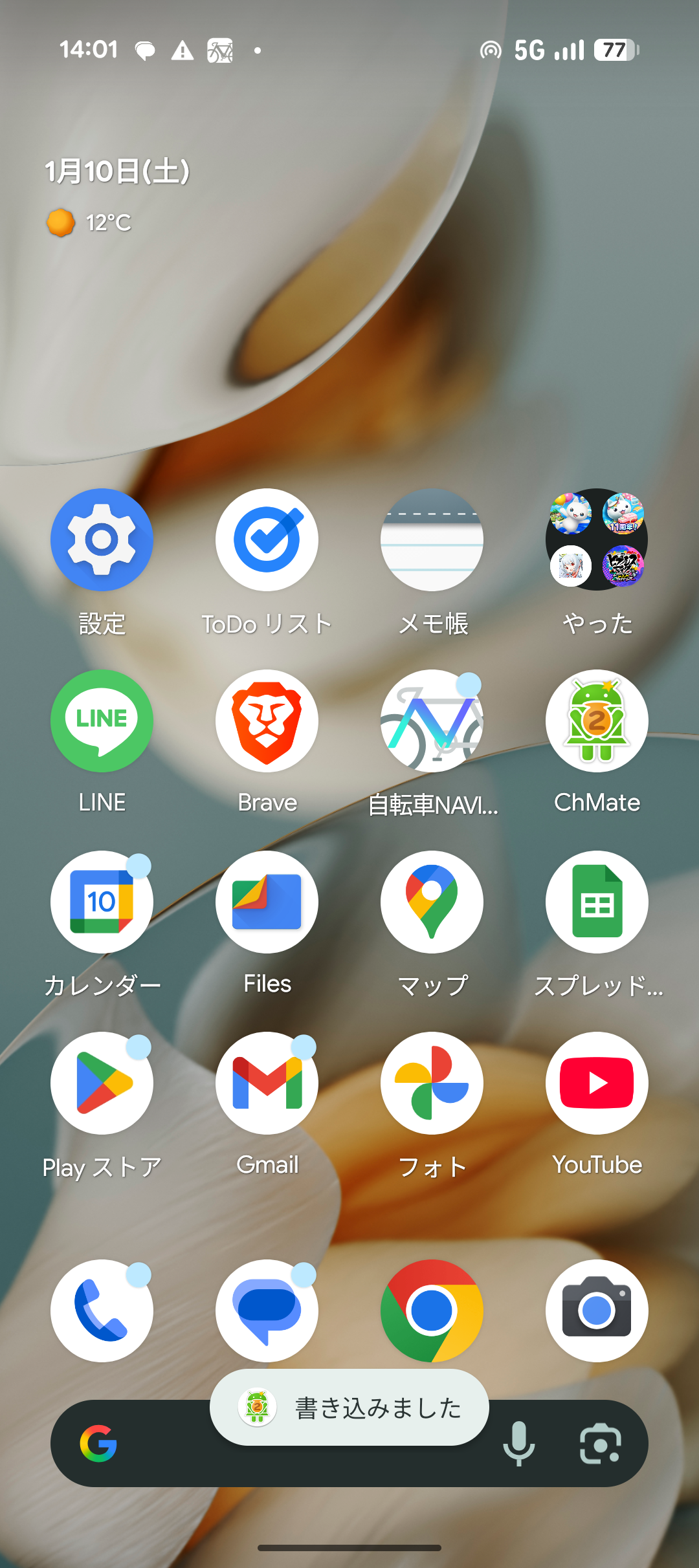Launch the YouTube app
Image resolution: width=699 pixels, height=1568 pixels.
tap(597, 1083)
